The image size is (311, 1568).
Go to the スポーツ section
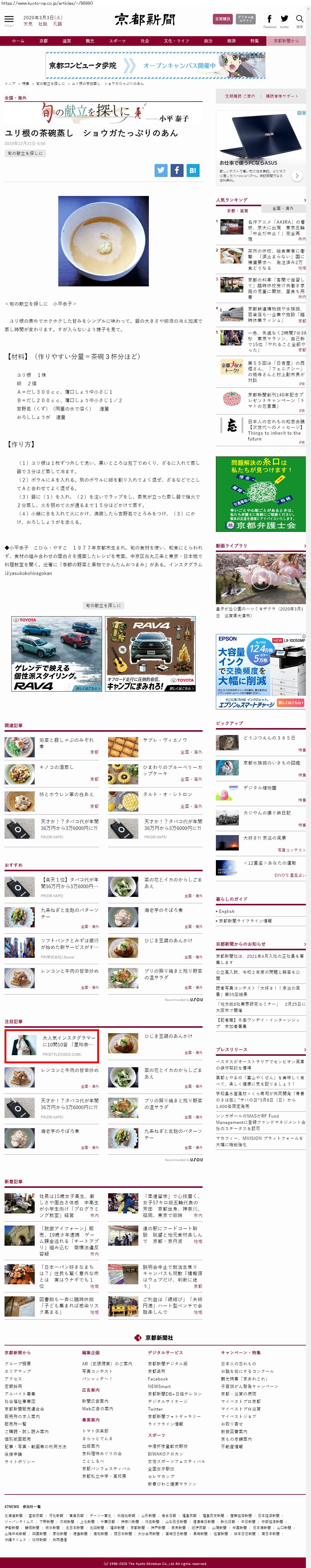tap(117, 41)
